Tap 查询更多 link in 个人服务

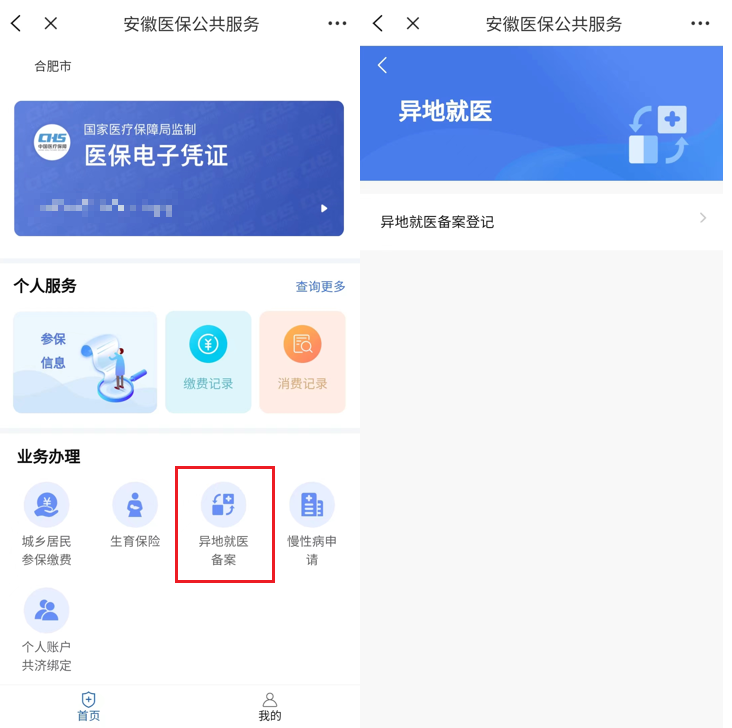(320, 287)
